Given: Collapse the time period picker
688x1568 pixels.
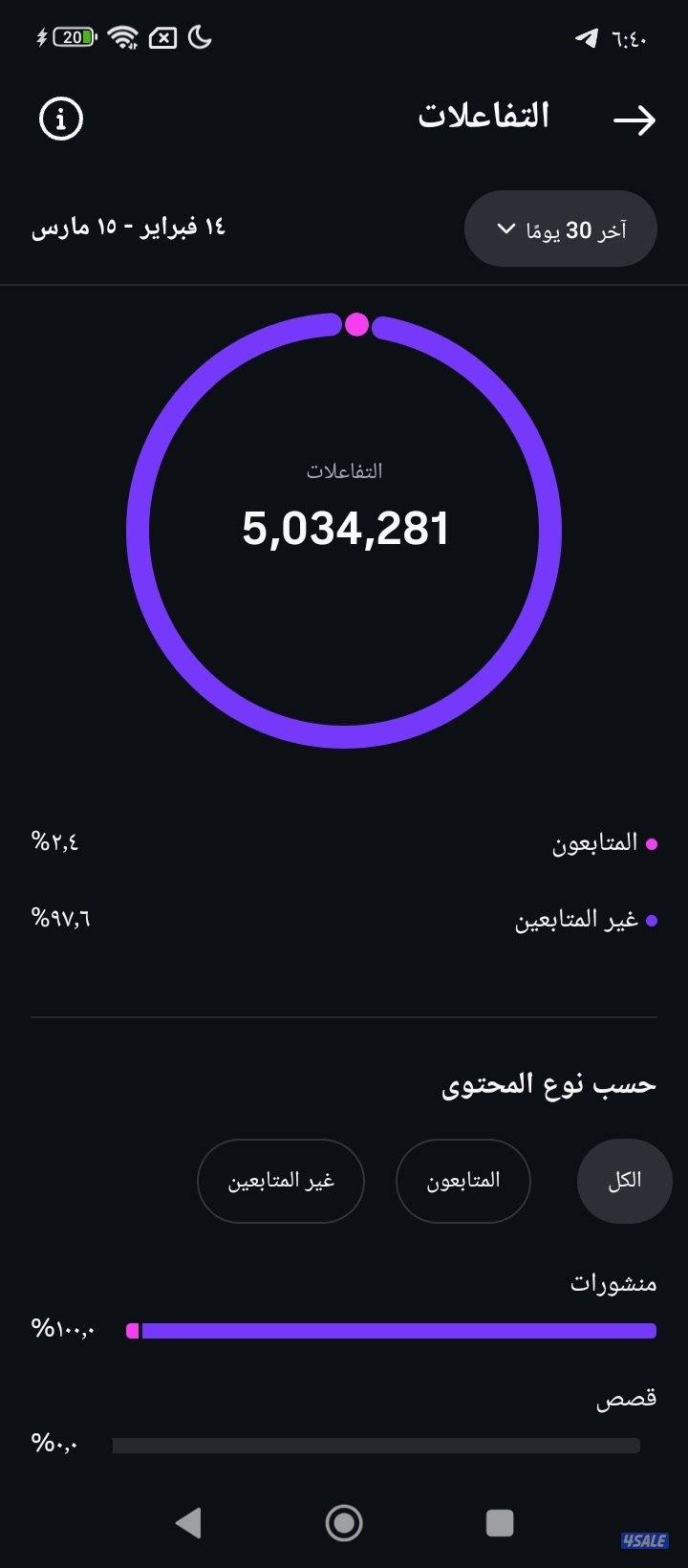Looking at the screenshot, I should 560,228.
